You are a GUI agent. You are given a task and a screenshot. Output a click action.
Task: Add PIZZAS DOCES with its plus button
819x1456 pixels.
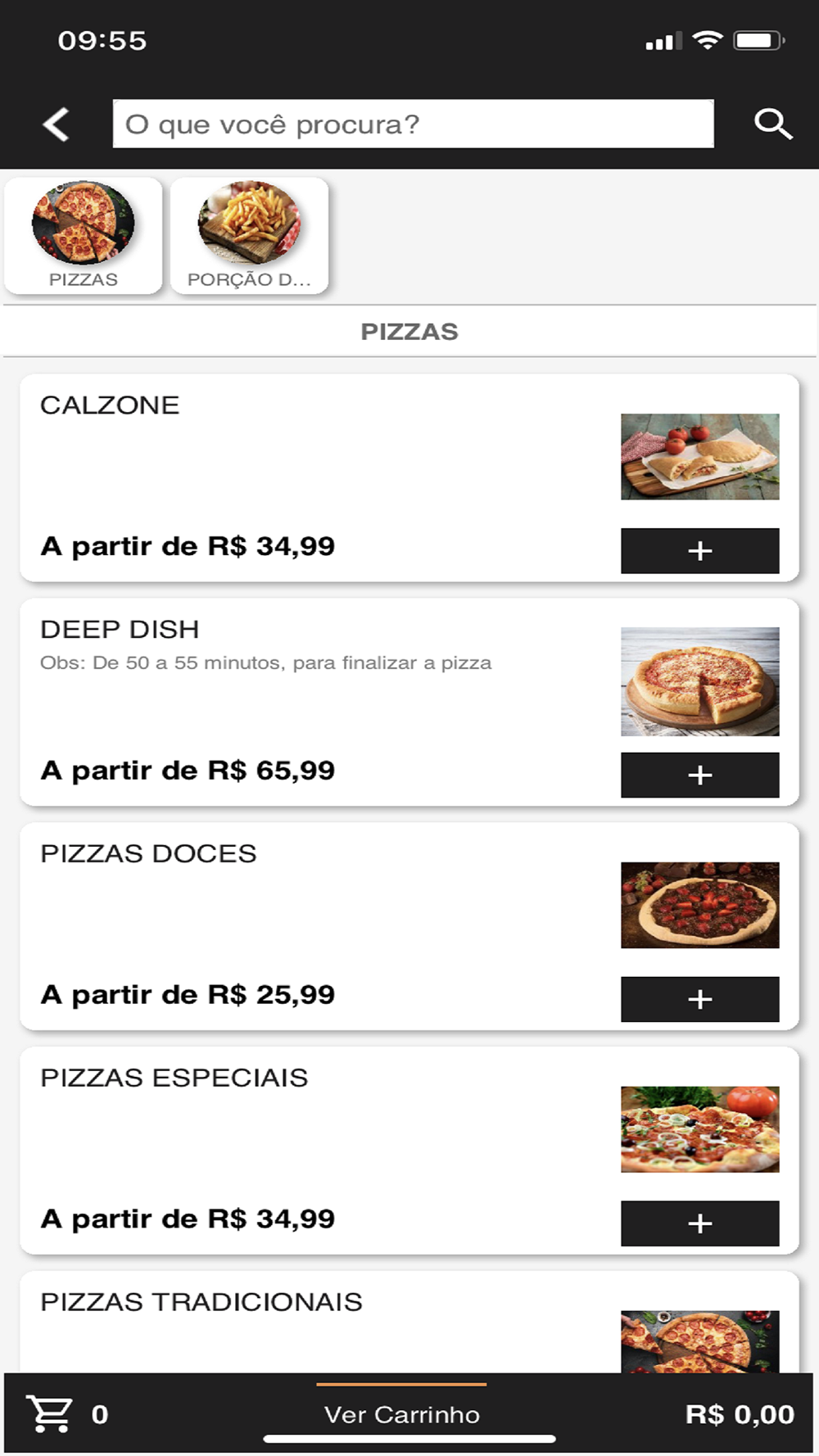(699, 999)
